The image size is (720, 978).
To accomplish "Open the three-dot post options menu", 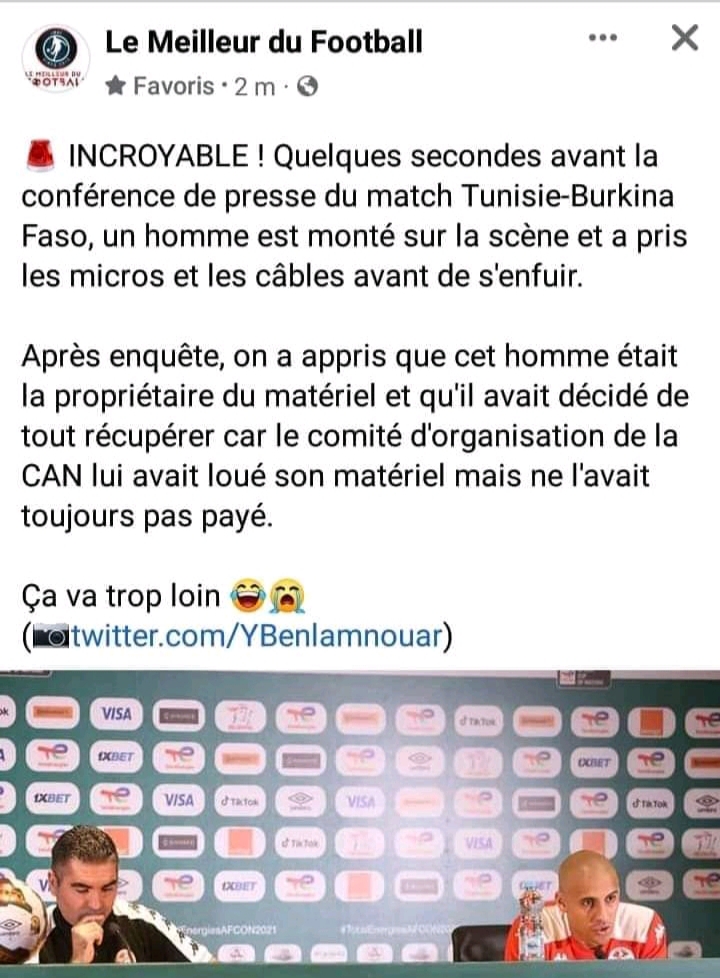I will coord(603,39).
